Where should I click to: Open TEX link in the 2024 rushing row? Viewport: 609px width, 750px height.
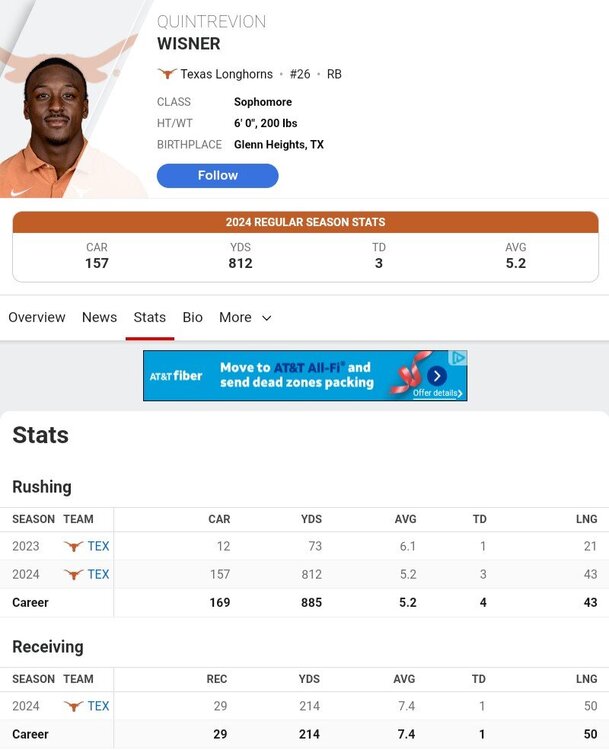tap(98, 574)
